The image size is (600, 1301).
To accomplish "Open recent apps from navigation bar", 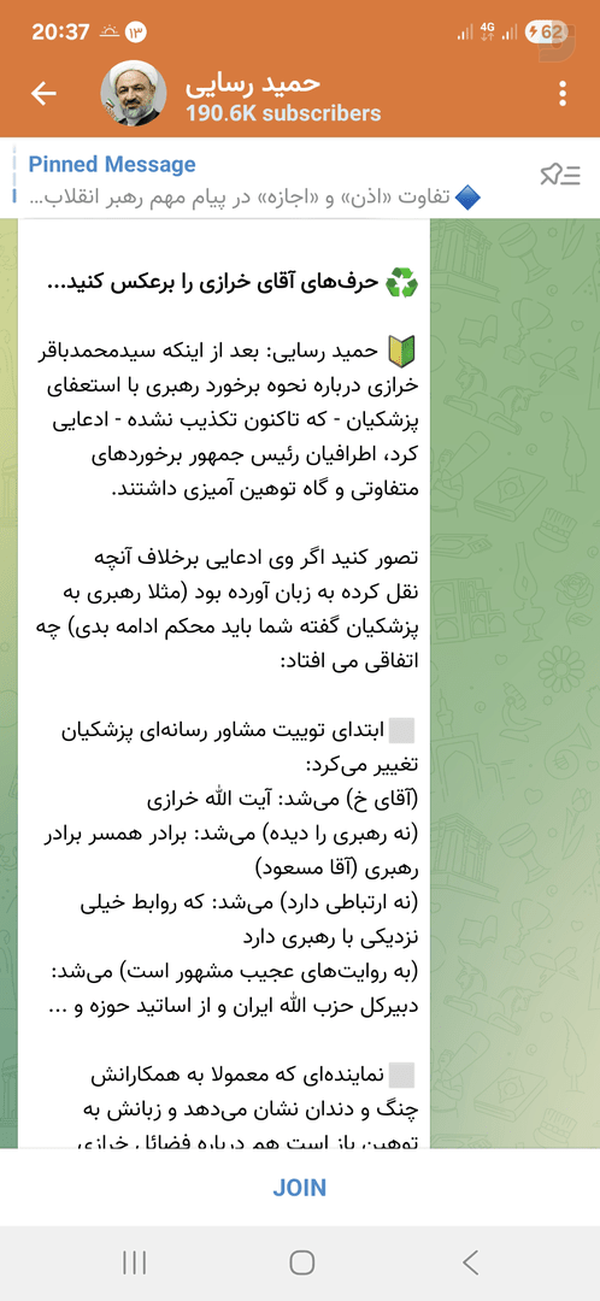I will coord(134,1262).
